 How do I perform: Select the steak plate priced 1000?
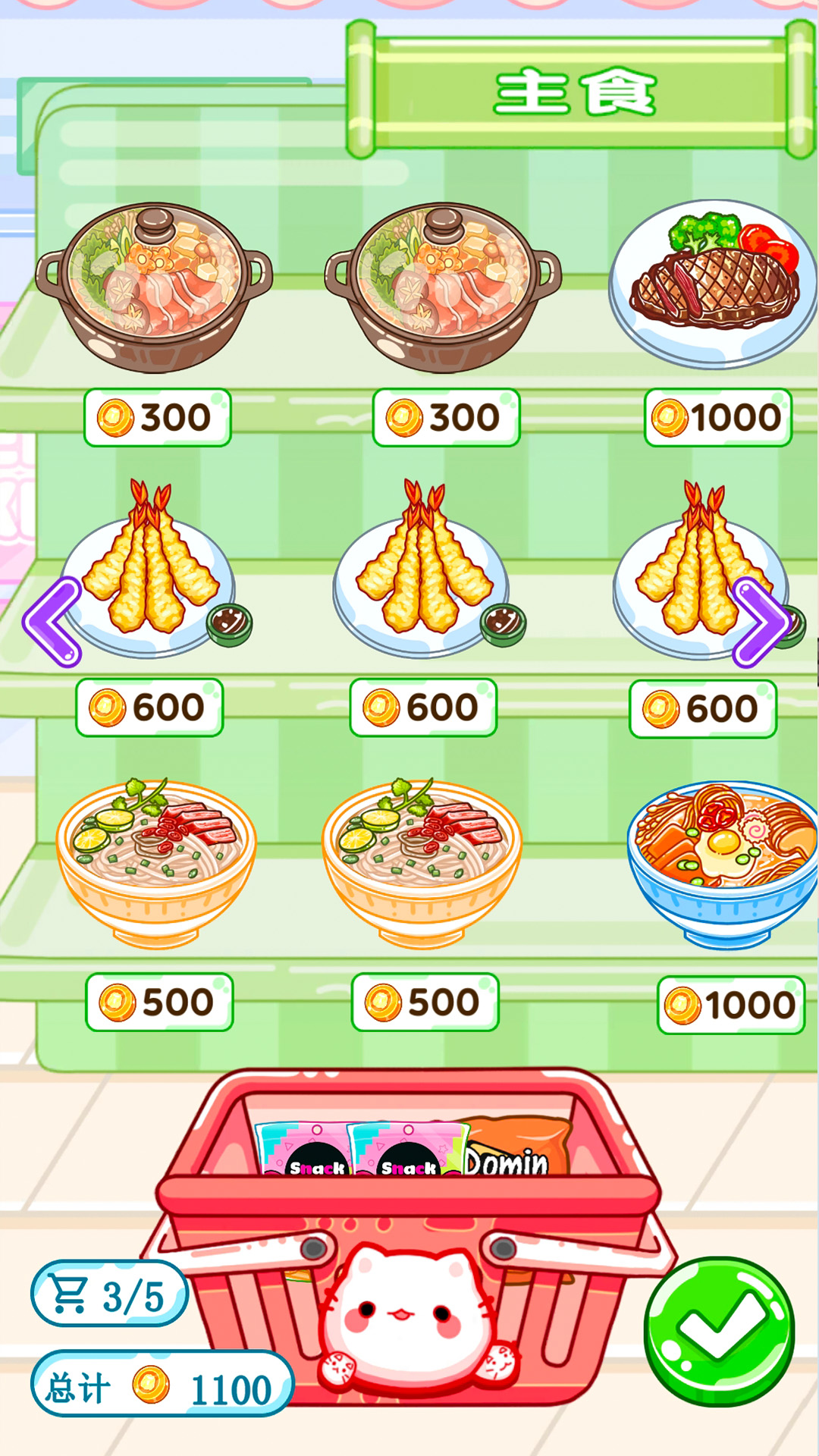click(713, 284)
